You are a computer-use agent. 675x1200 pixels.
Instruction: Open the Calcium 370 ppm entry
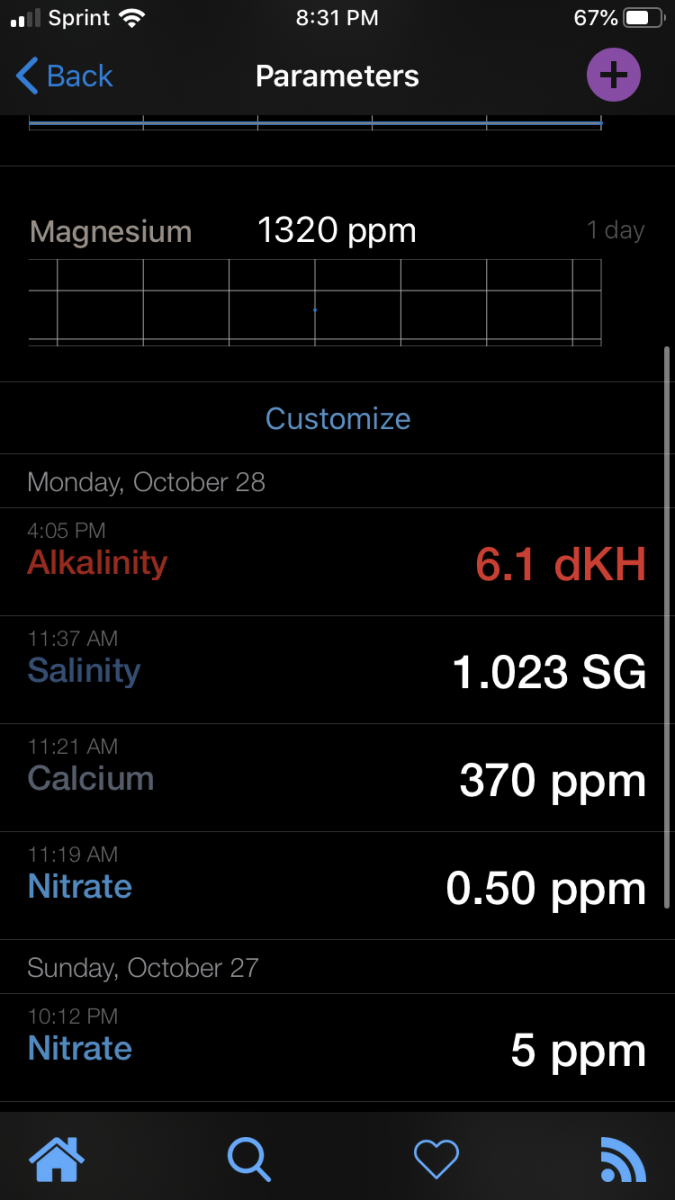tap(337, 778)
